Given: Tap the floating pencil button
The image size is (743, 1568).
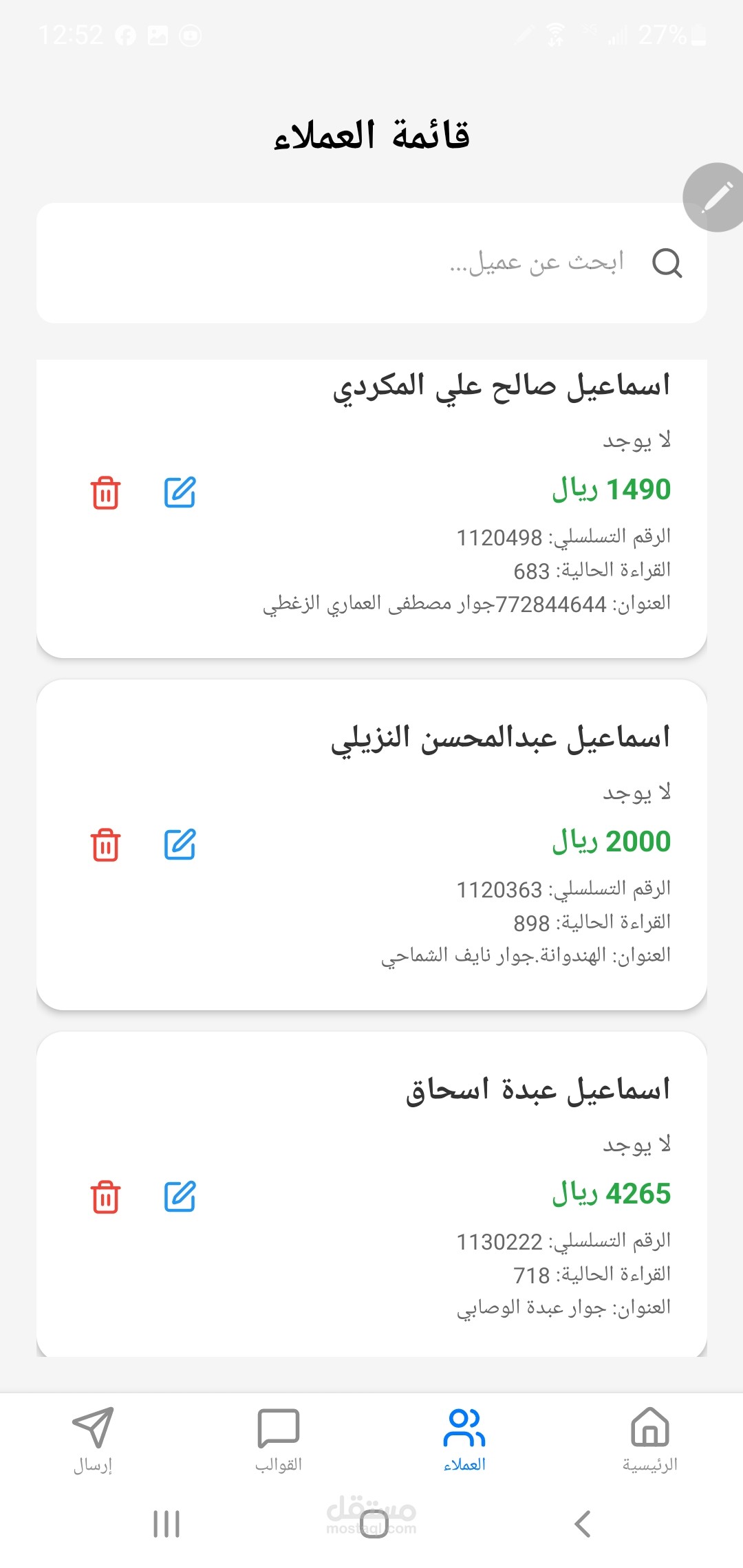Looking at the screenshot, I should click(715, 197).
